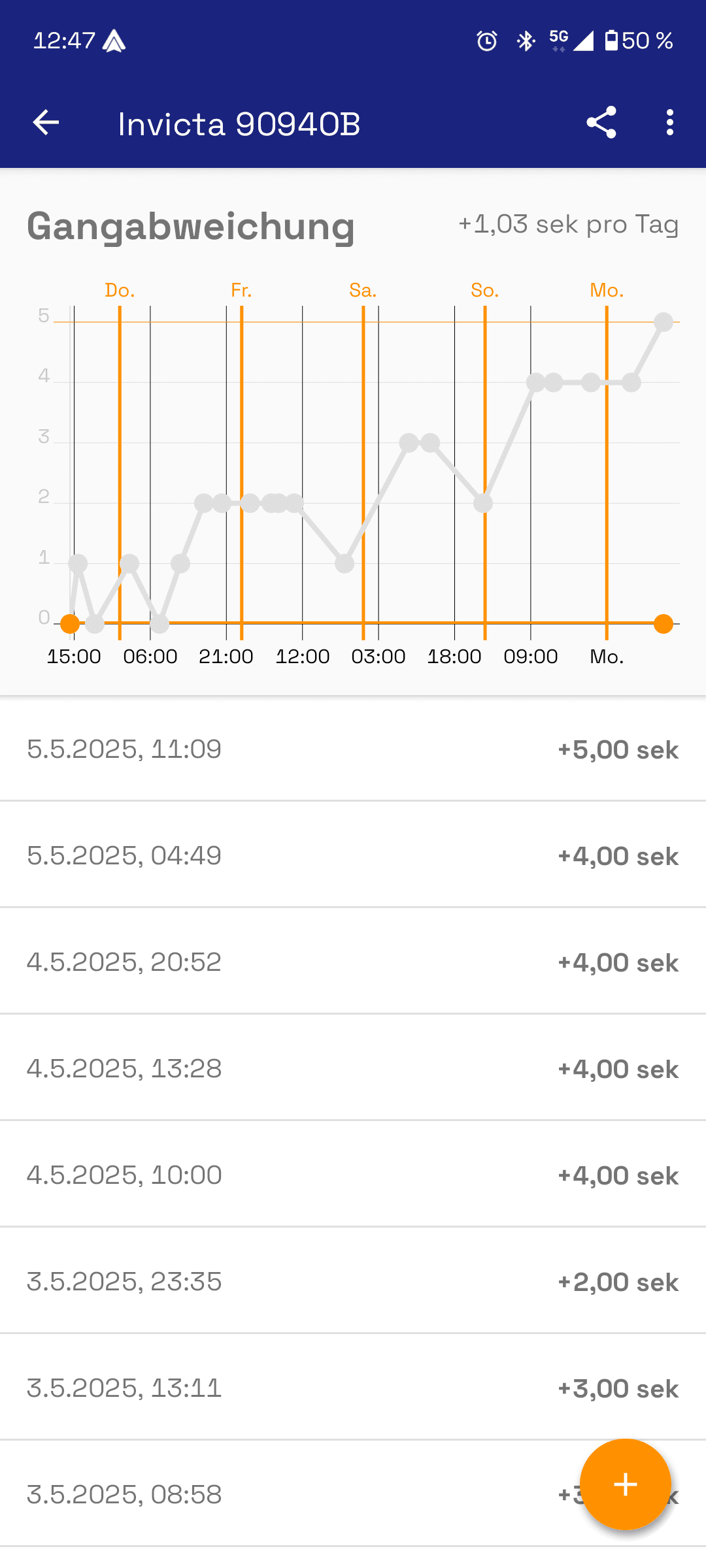Screen dimensions: 706x1568
Task: Tap the 4.5.2025, 10:00 measurement row
Action: point(353,1175)
